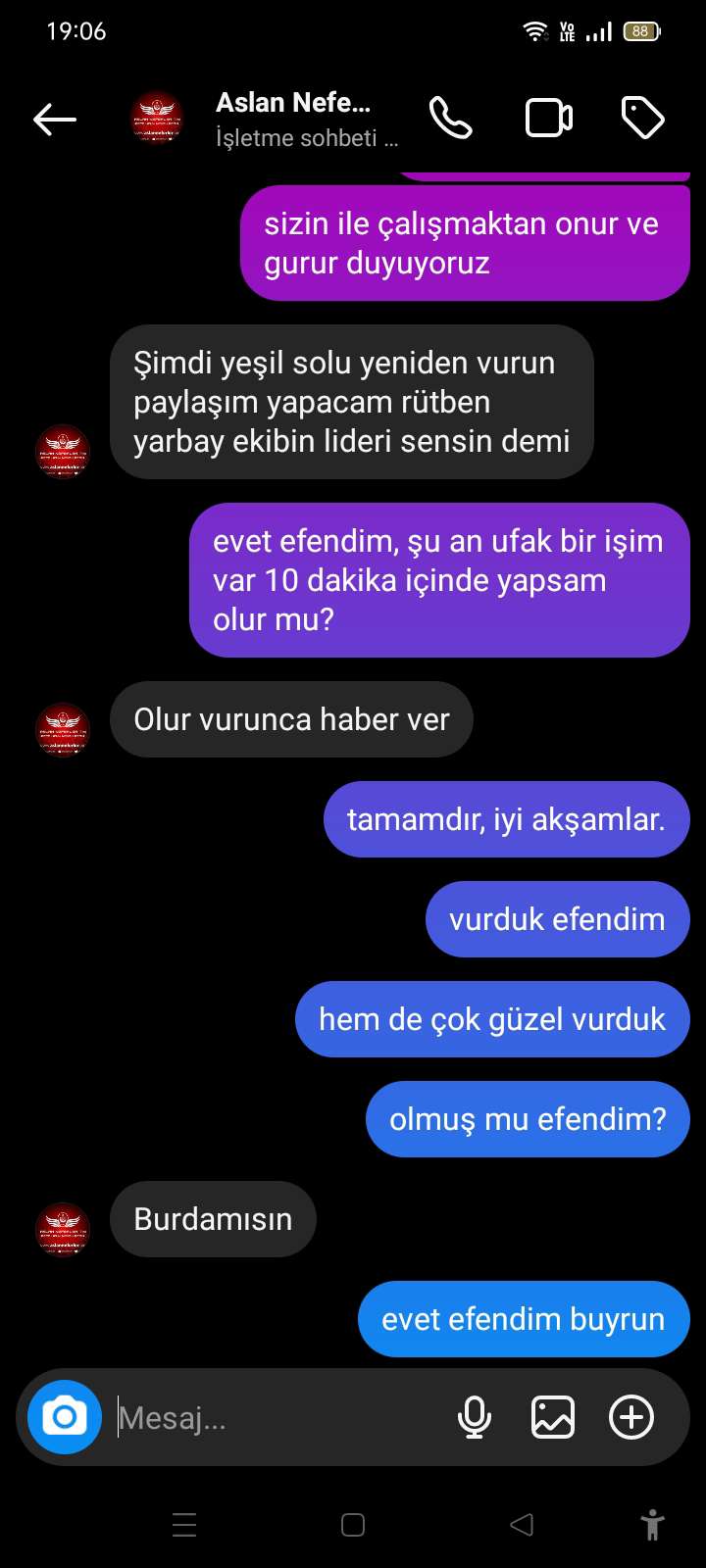Start a voice call
The height and width of the screenshot is (1568, 706).
point(451,119)
